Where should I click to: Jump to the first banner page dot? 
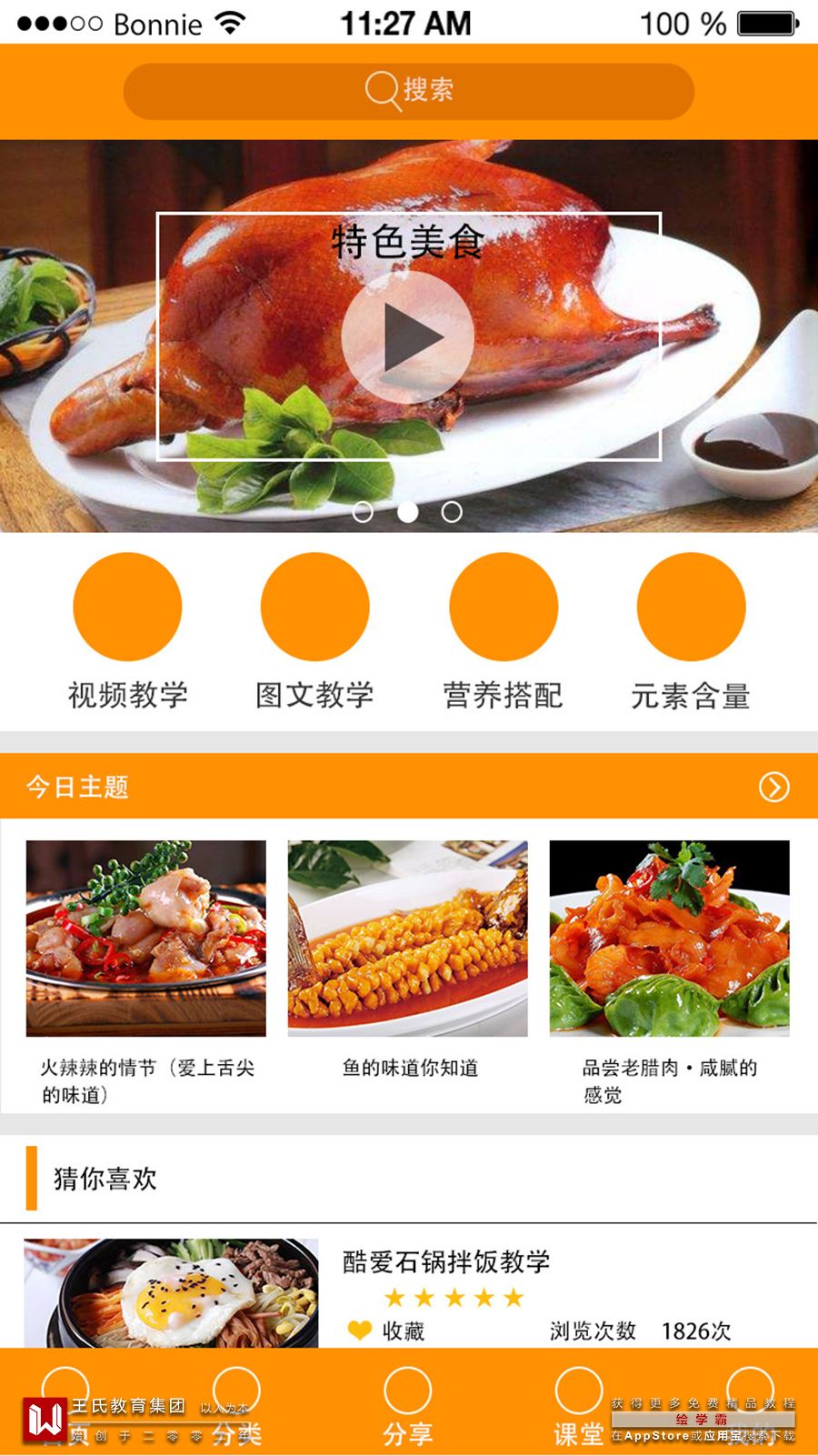[363, 512]
